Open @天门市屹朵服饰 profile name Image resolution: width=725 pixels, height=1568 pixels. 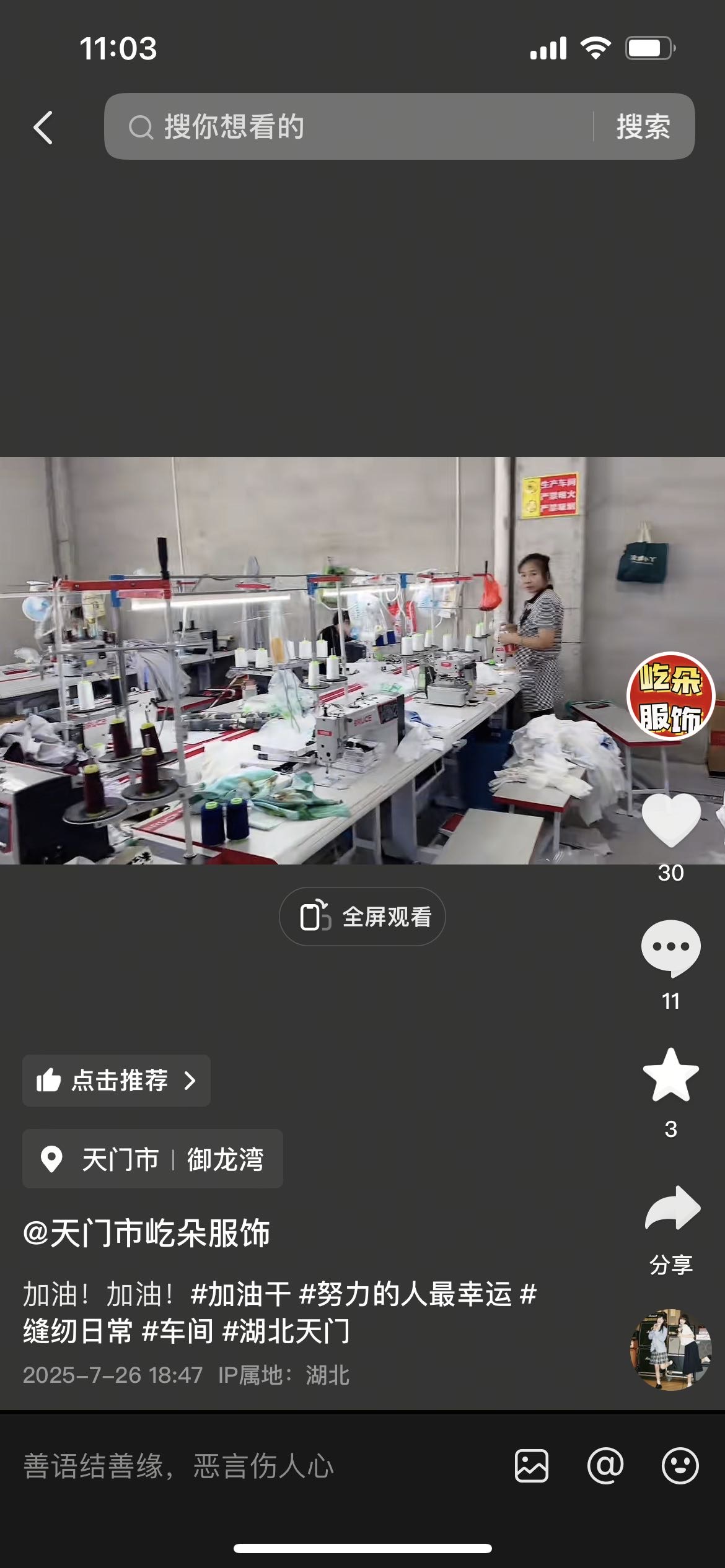point(147,1233)
